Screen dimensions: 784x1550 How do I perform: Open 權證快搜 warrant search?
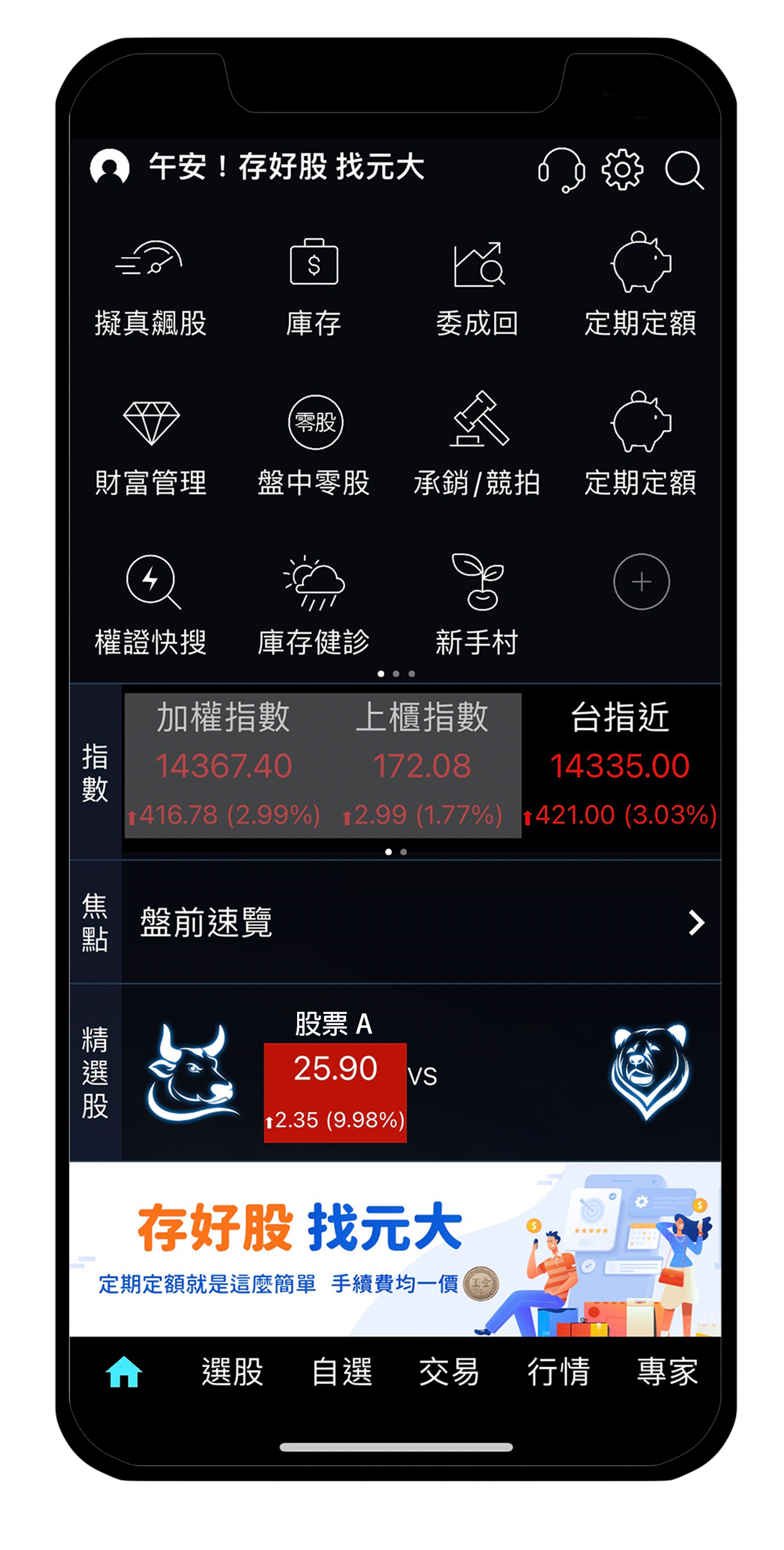click(x=150, y=606)
